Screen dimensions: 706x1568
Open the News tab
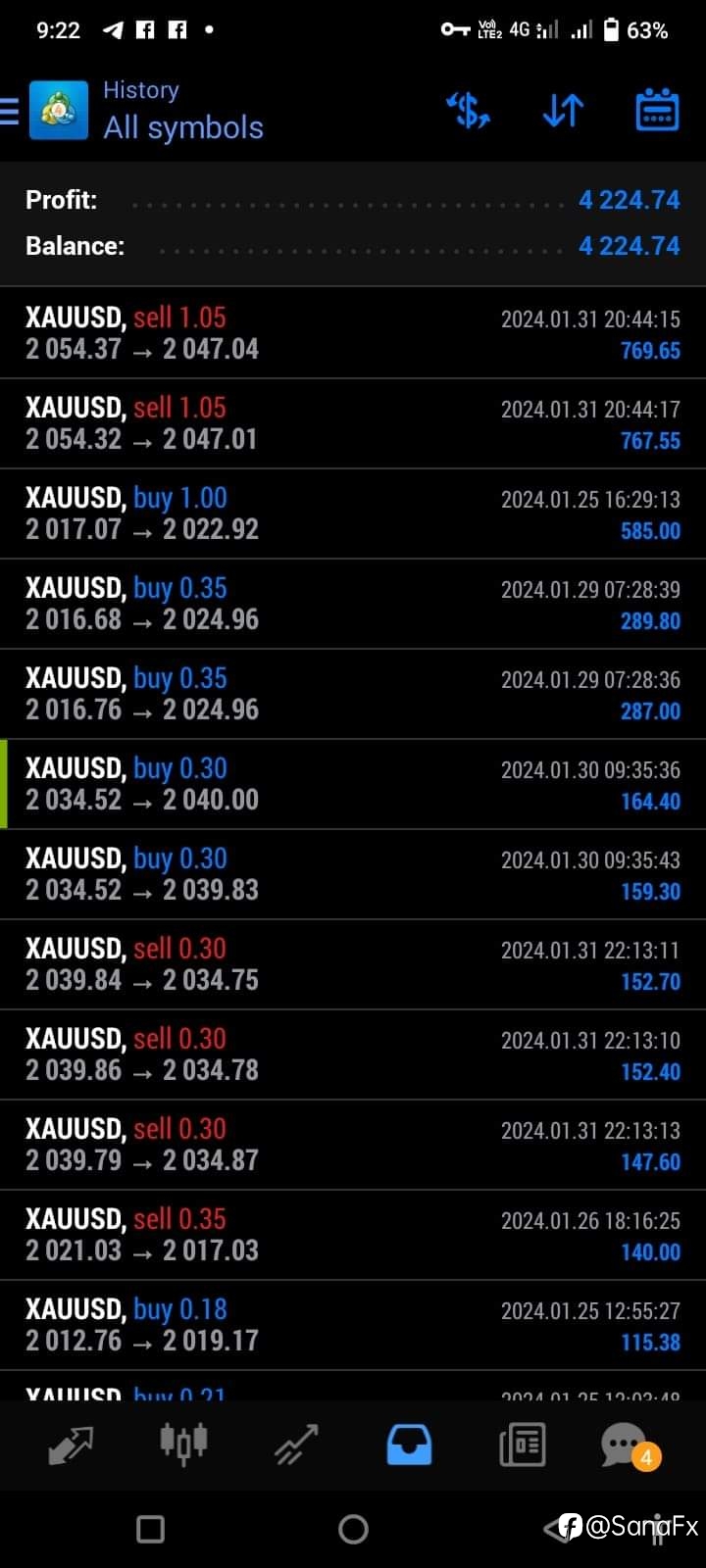522,1445
